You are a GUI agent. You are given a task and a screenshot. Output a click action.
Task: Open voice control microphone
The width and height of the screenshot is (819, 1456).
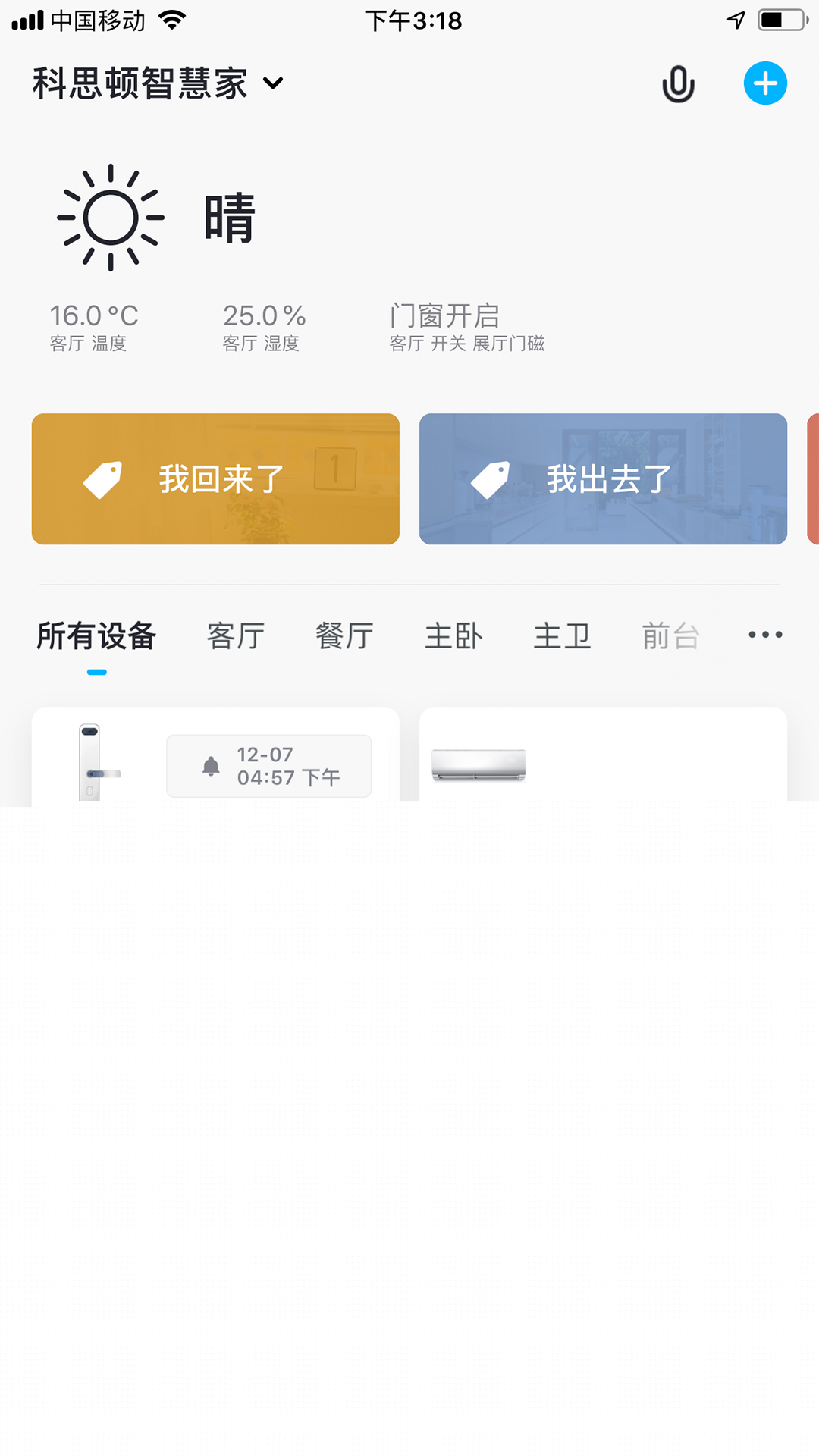(677, 83)
